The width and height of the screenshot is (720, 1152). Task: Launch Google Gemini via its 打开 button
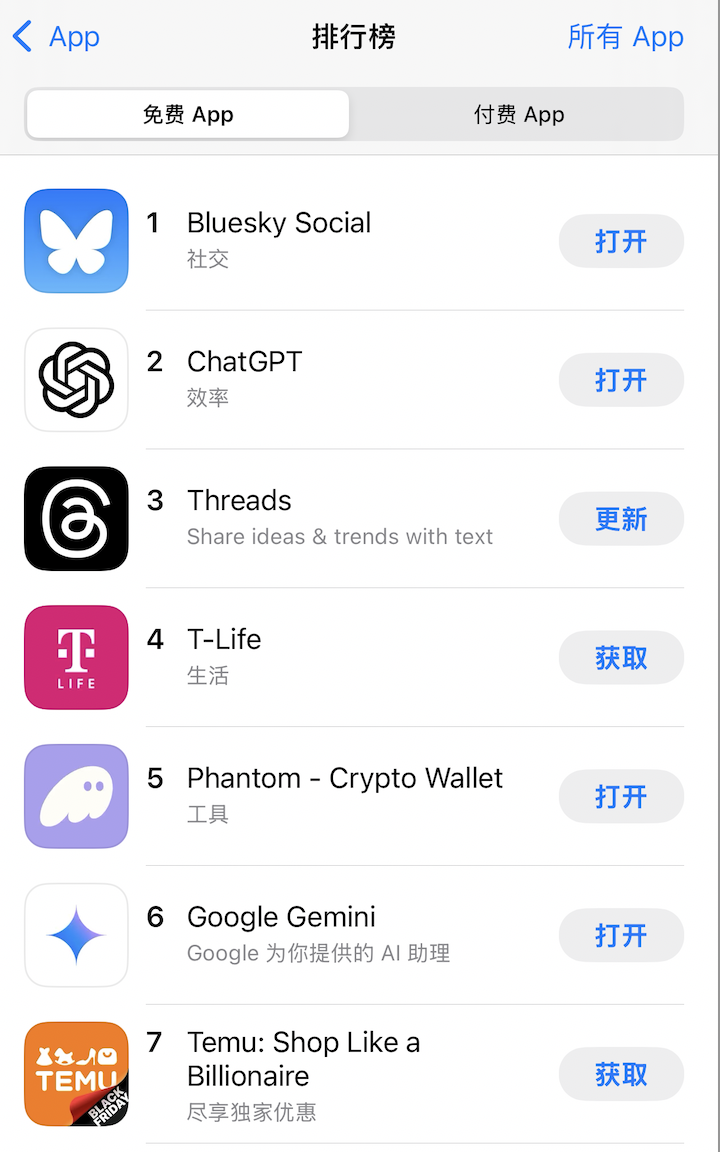click(621, 935)
